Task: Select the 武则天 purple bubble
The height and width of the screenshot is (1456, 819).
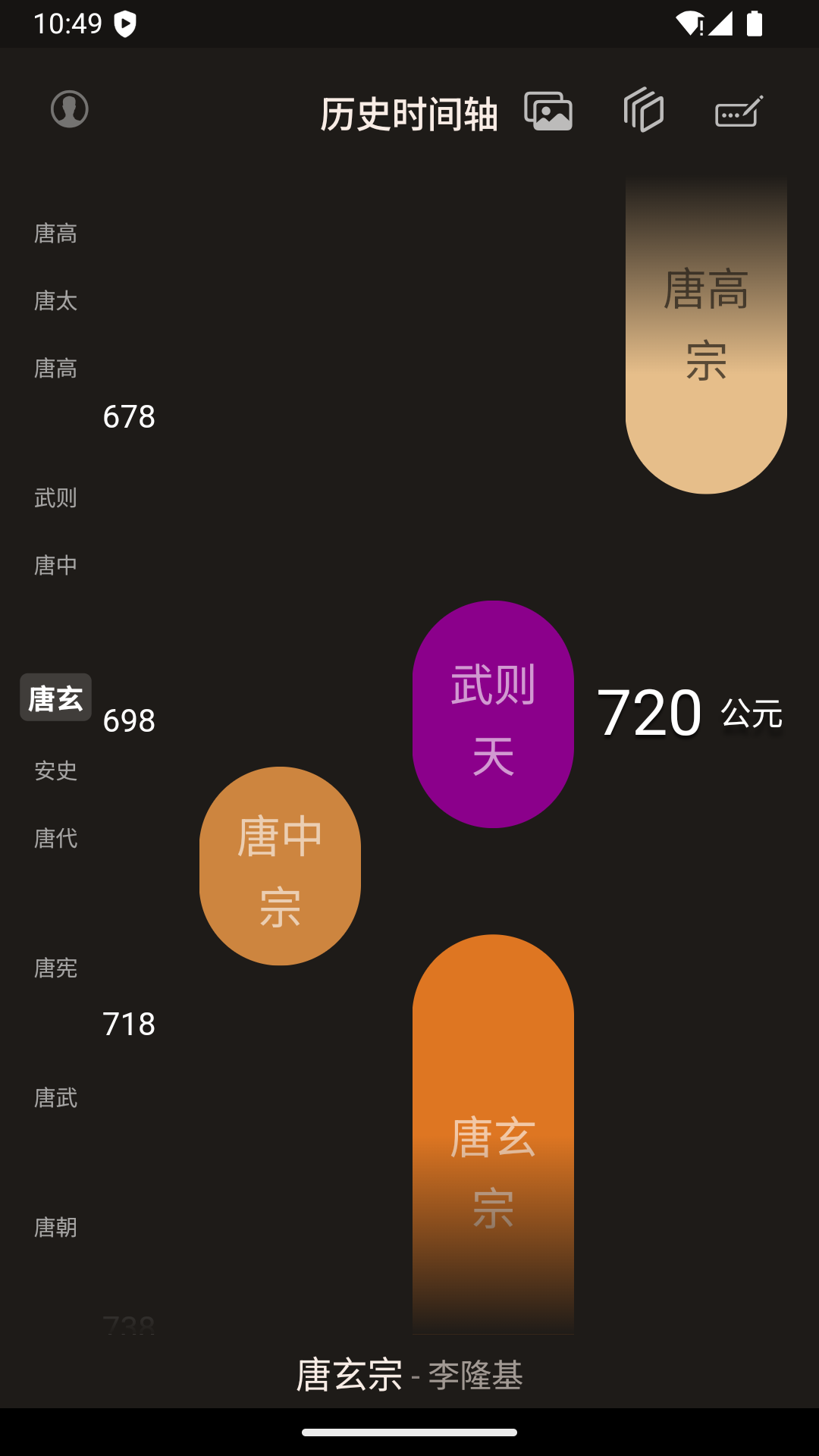Action: (493, 714)
